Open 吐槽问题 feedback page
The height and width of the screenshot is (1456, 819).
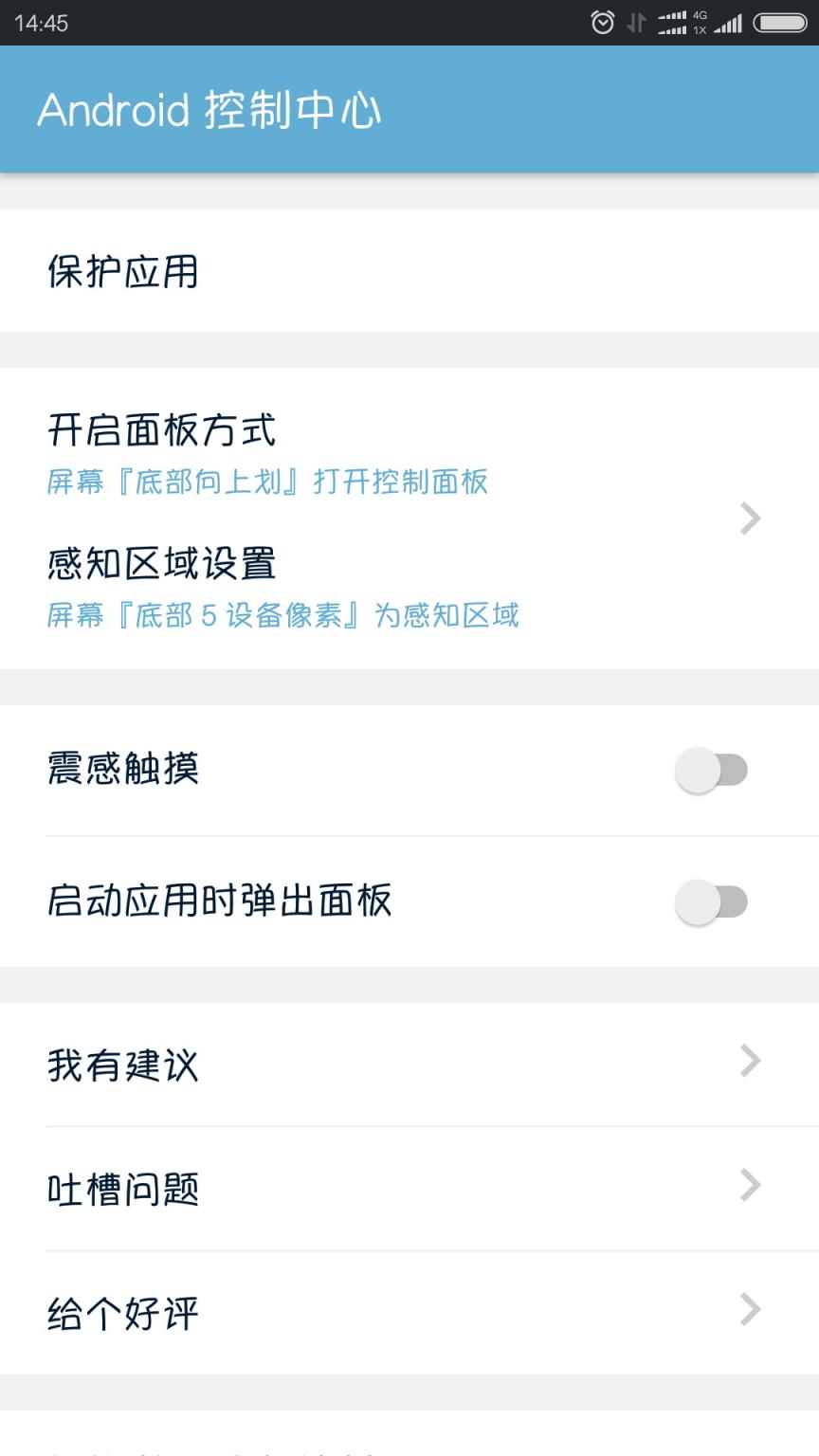coord(123,1190)
